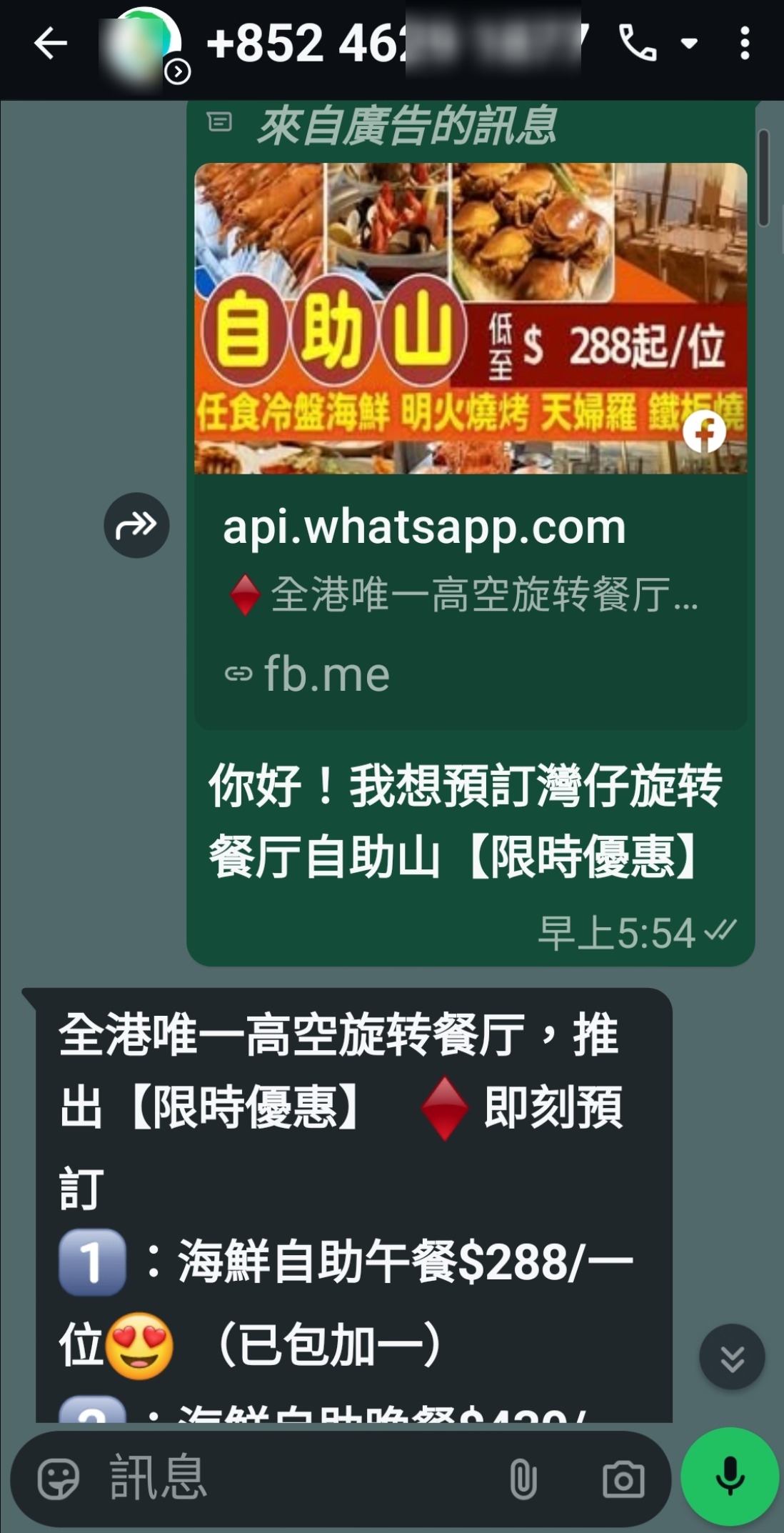
Task: Forward the ad message using forward icon
Action: coord(136,525)
